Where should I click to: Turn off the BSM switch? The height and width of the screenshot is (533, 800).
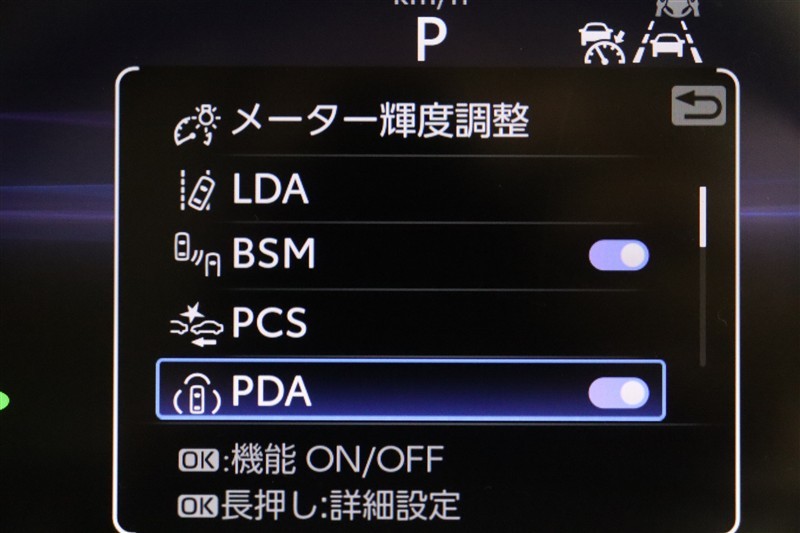(x=618, y=255)
